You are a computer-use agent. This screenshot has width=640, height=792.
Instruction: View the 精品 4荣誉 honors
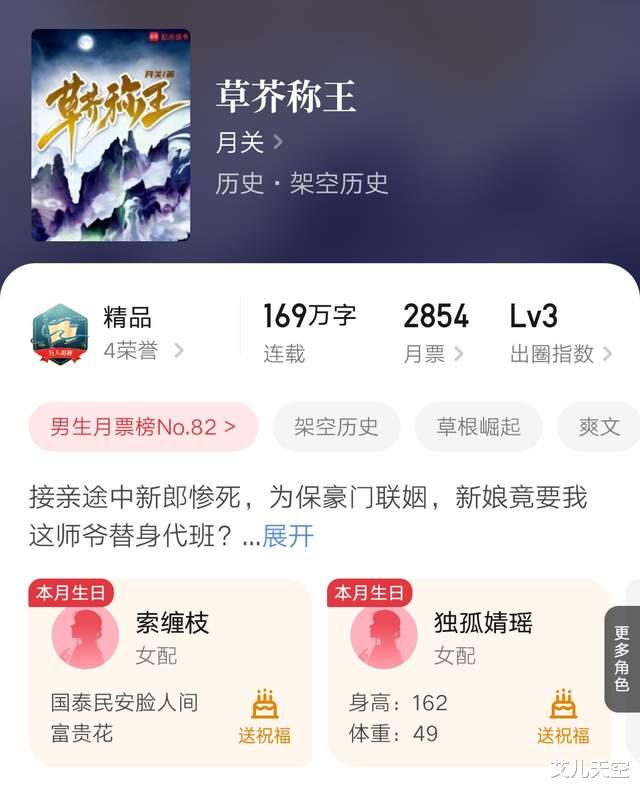[107, 333]
